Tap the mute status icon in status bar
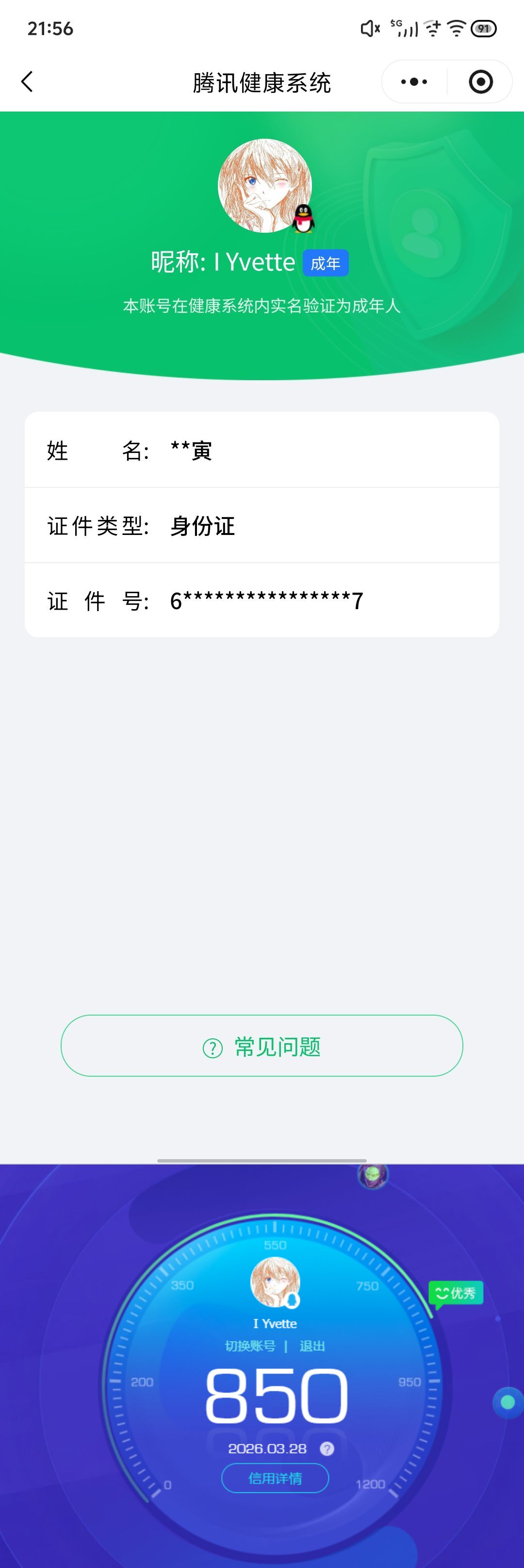Image resolution: width=524 pixels, height=1568 pixels. coord(371,29)
